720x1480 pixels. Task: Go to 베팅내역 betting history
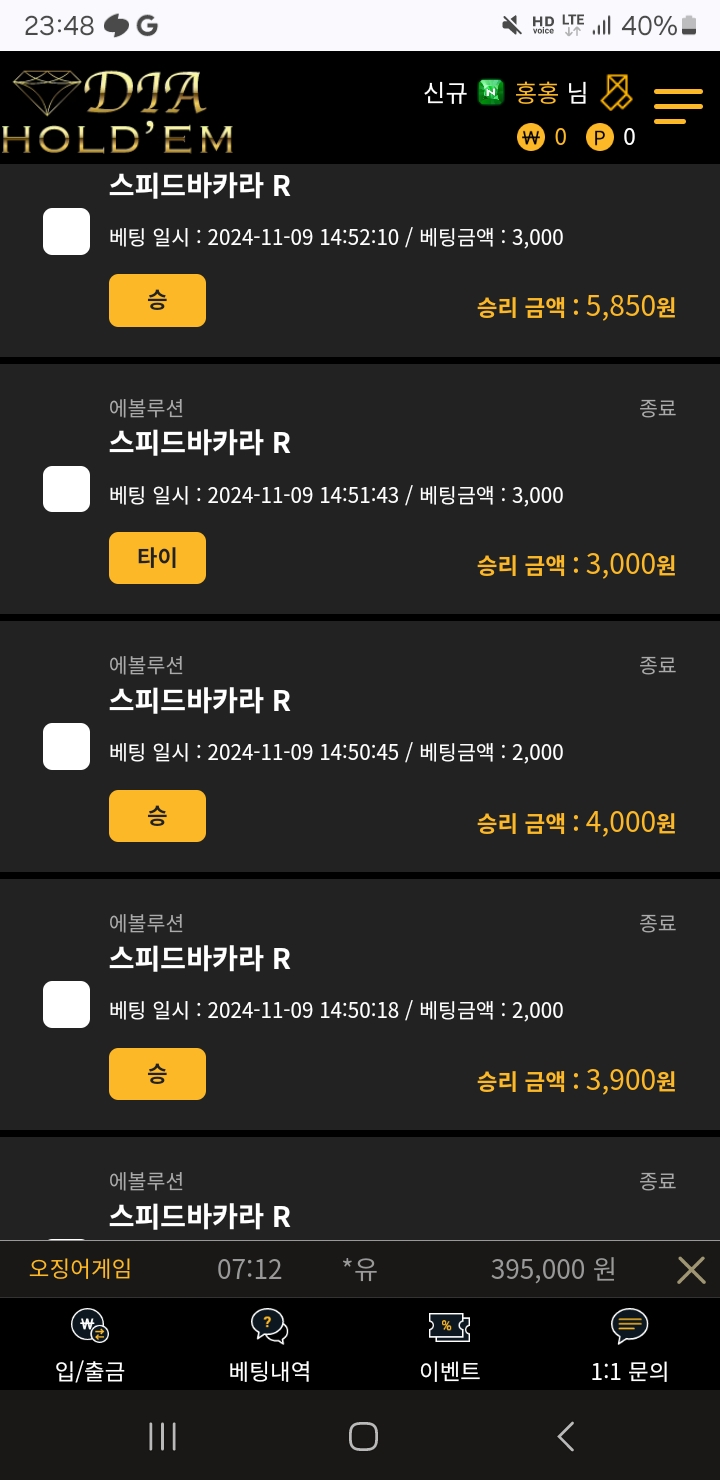pyautogui.click(x=270, y=1345)
